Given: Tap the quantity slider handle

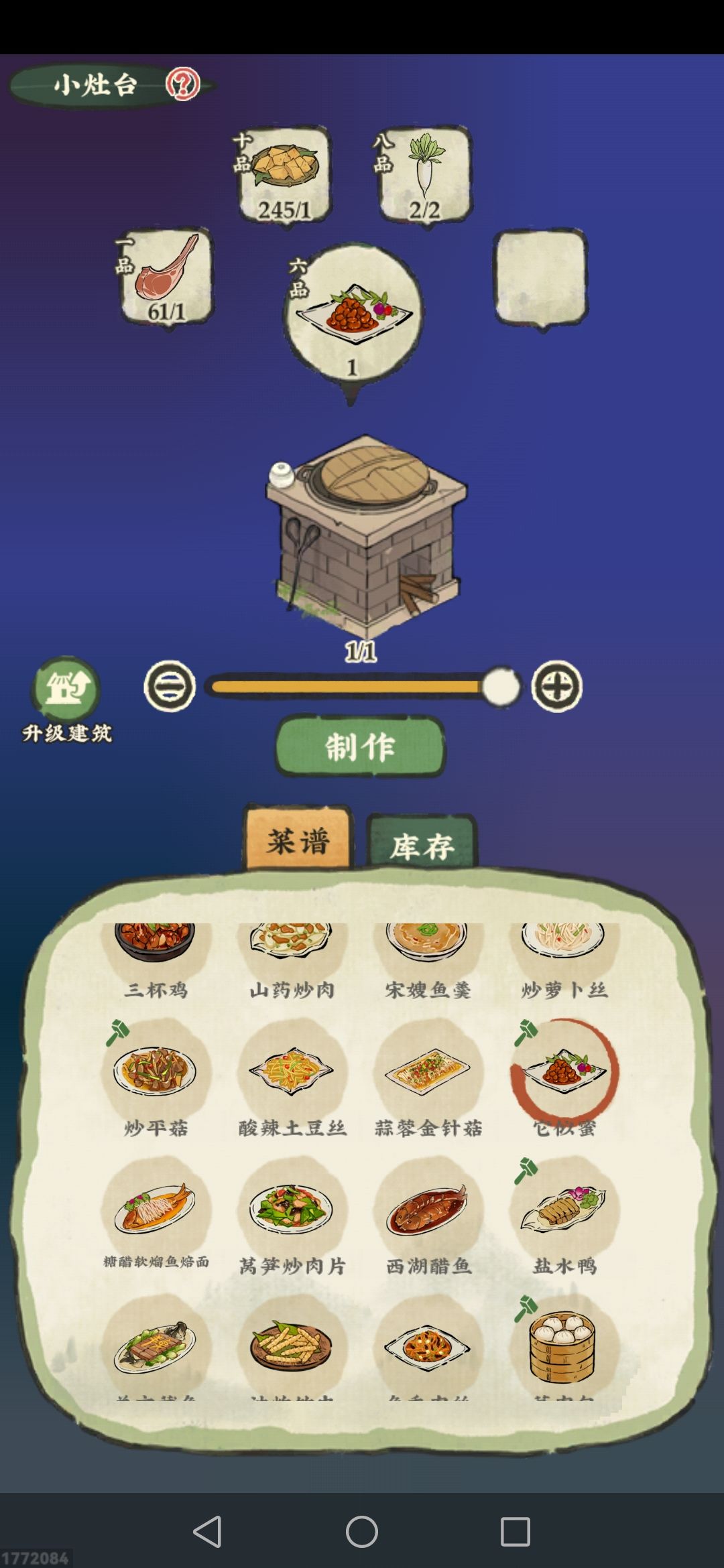Looking at the screenshot, I should [x=501, y=687].
